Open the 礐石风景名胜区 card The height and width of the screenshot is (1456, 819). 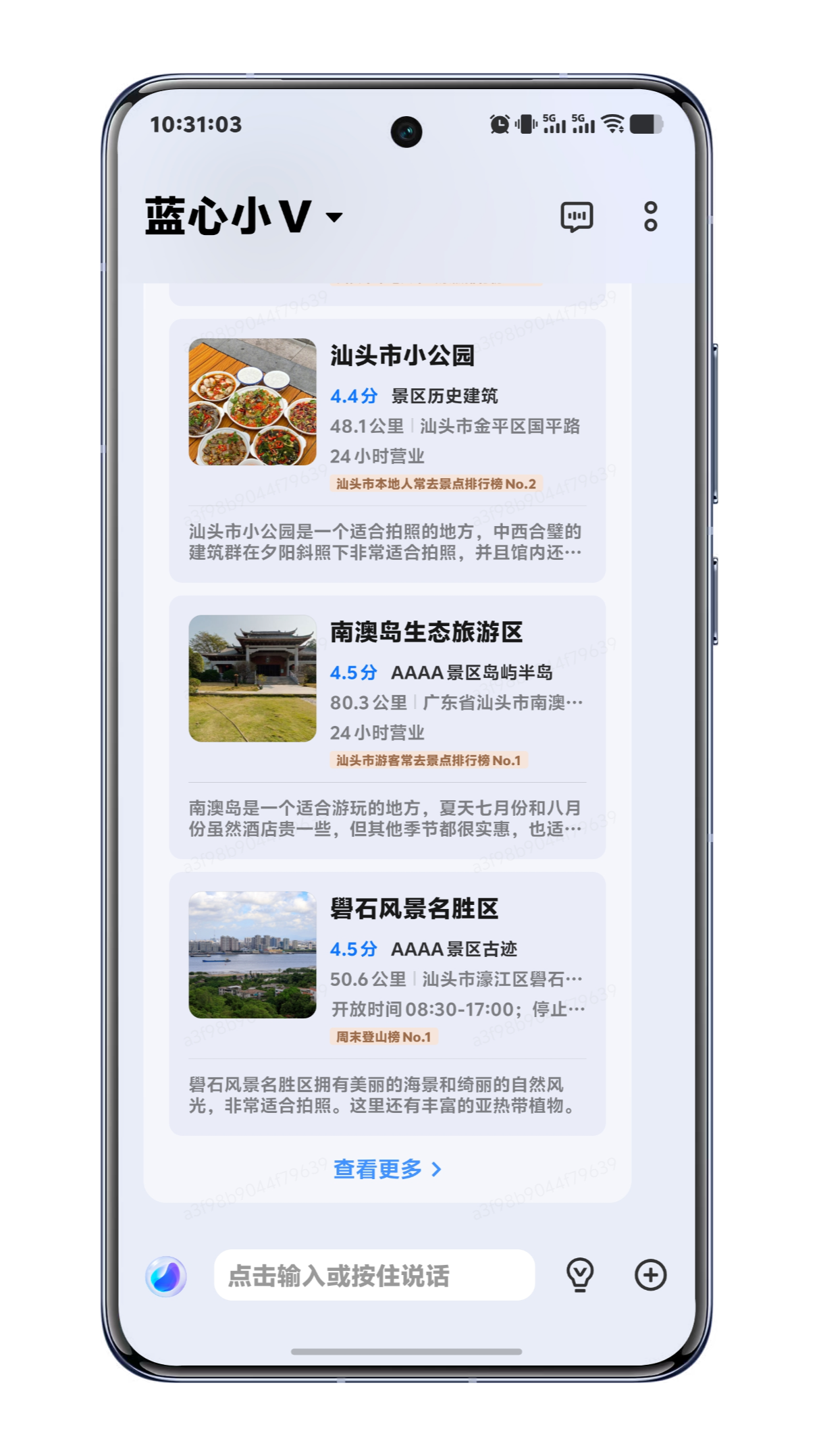coord(387,1003)
